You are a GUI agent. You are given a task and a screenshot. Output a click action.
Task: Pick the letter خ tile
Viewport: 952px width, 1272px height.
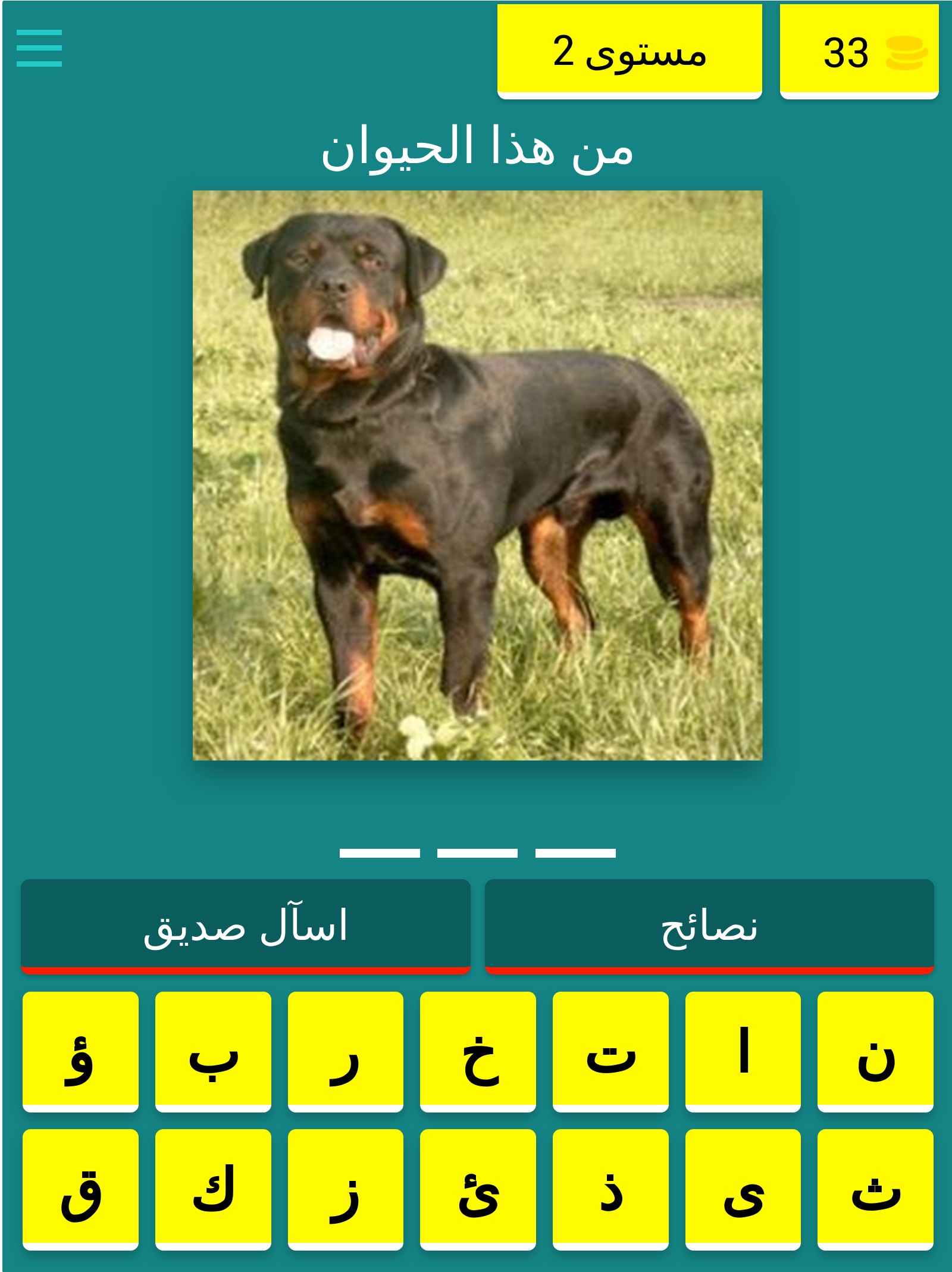click(x=478, y=1051)
